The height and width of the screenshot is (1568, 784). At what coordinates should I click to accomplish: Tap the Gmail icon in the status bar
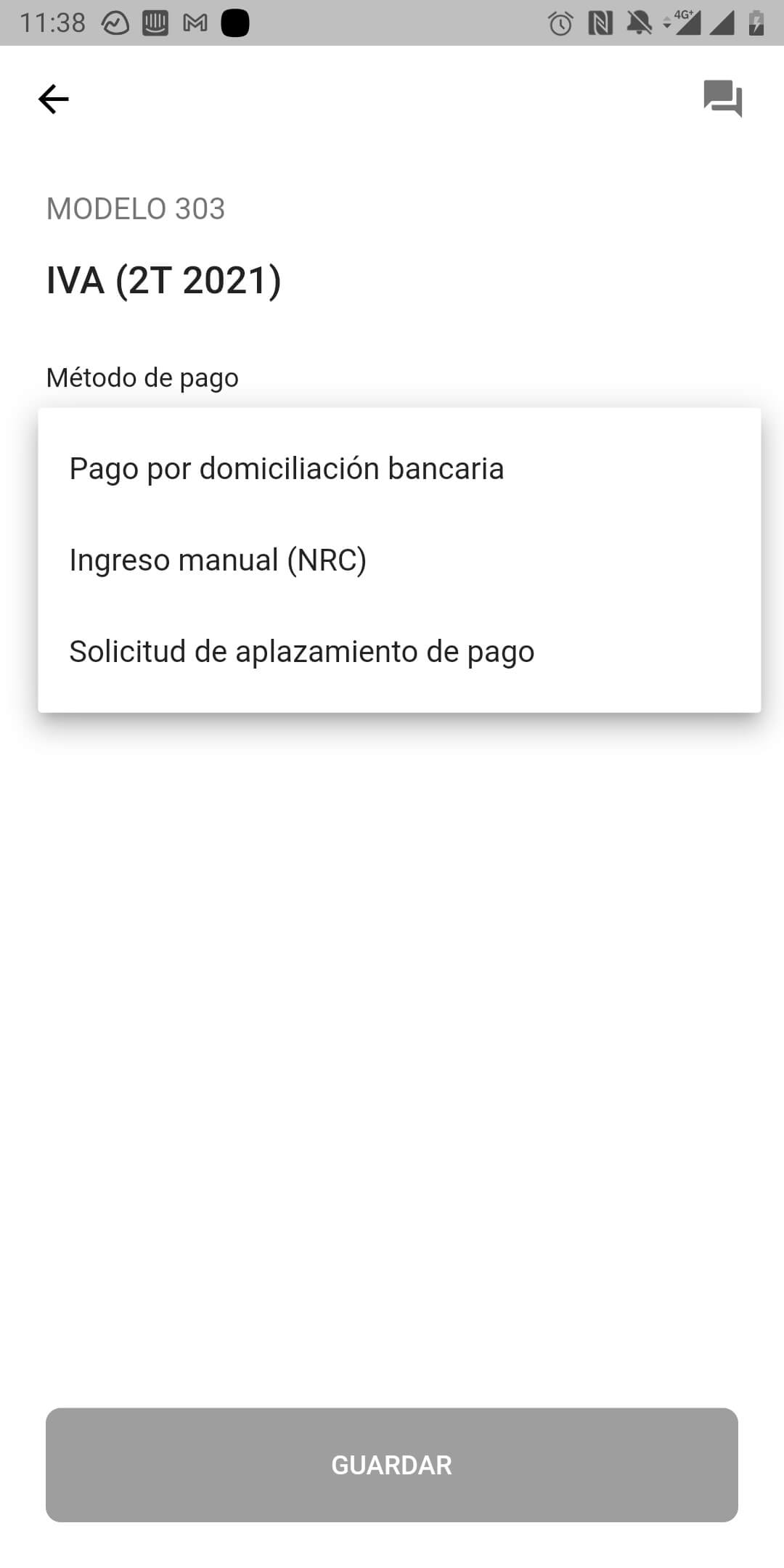click(x=195, y=22)
